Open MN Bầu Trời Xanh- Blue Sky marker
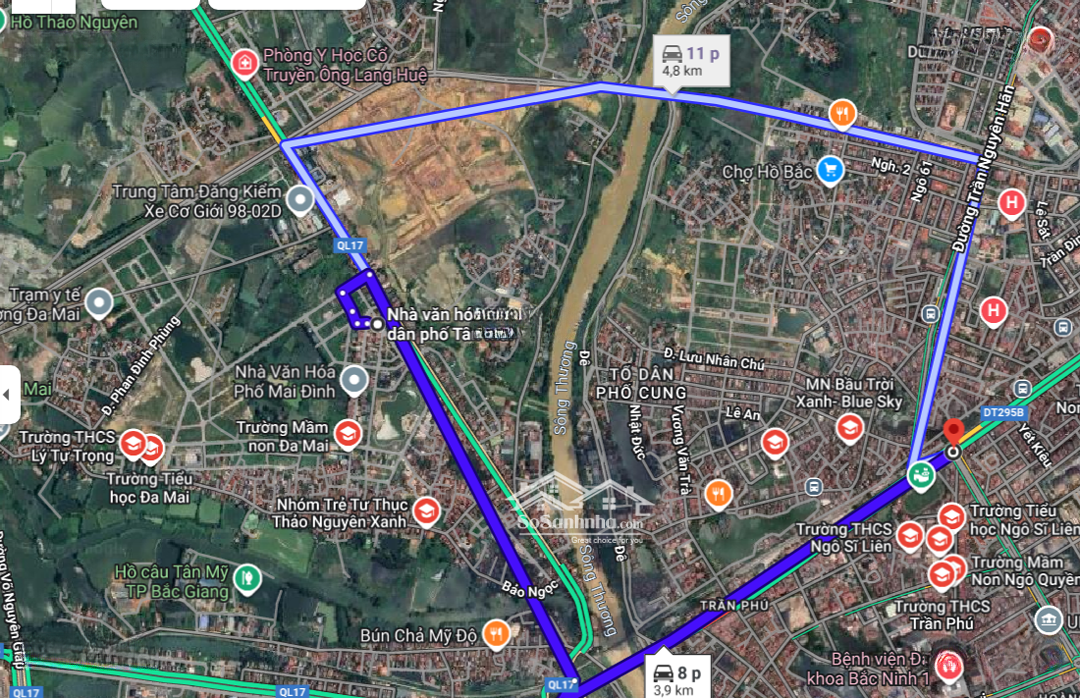This screenshot has height=698, width=1080. point(849,428)
